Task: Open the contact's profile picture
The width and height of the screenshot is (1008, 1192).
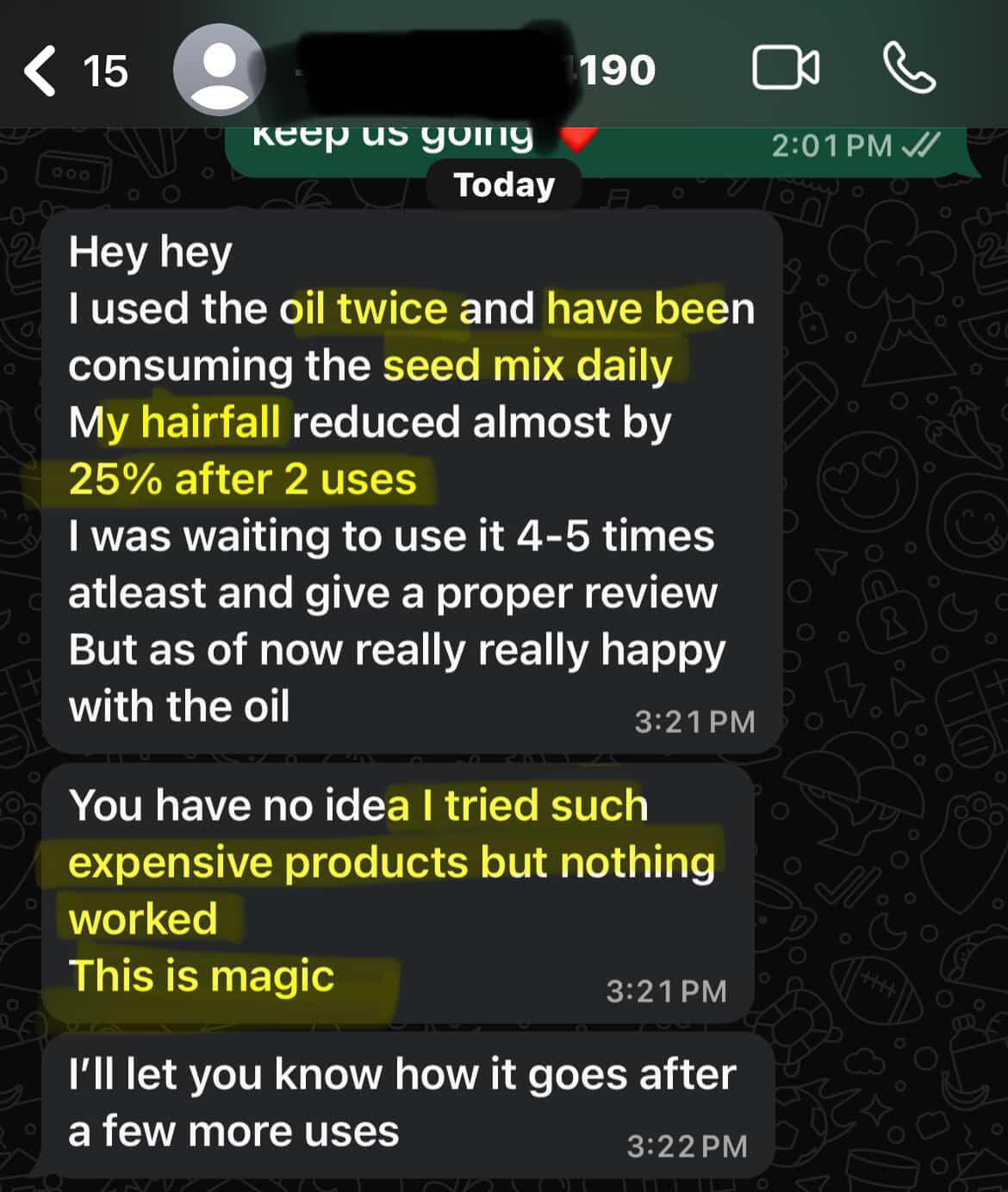Action: (218, 71)
